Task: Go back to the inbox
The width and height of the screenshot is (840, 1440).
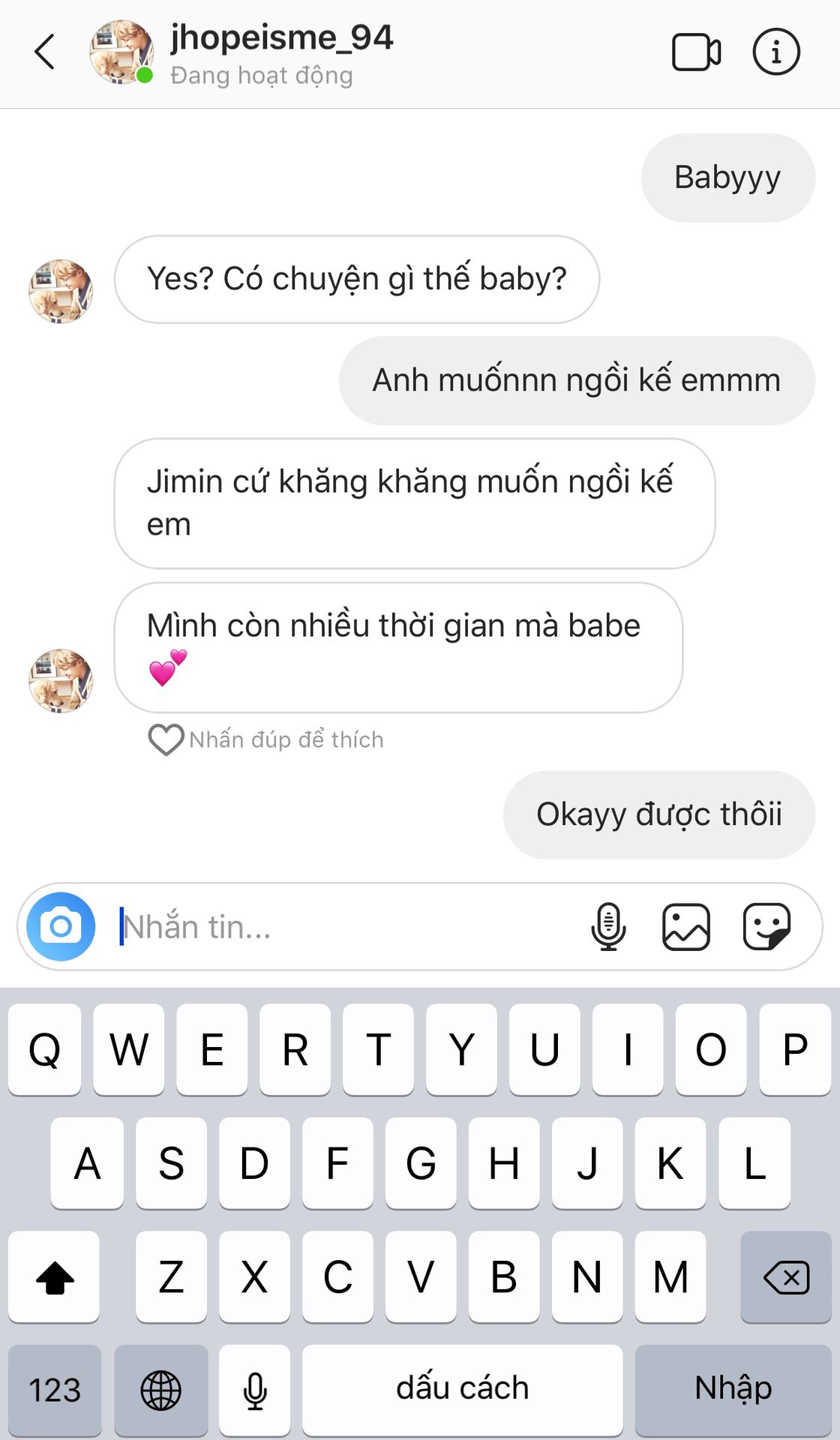Action: click(x=45, y=52)
